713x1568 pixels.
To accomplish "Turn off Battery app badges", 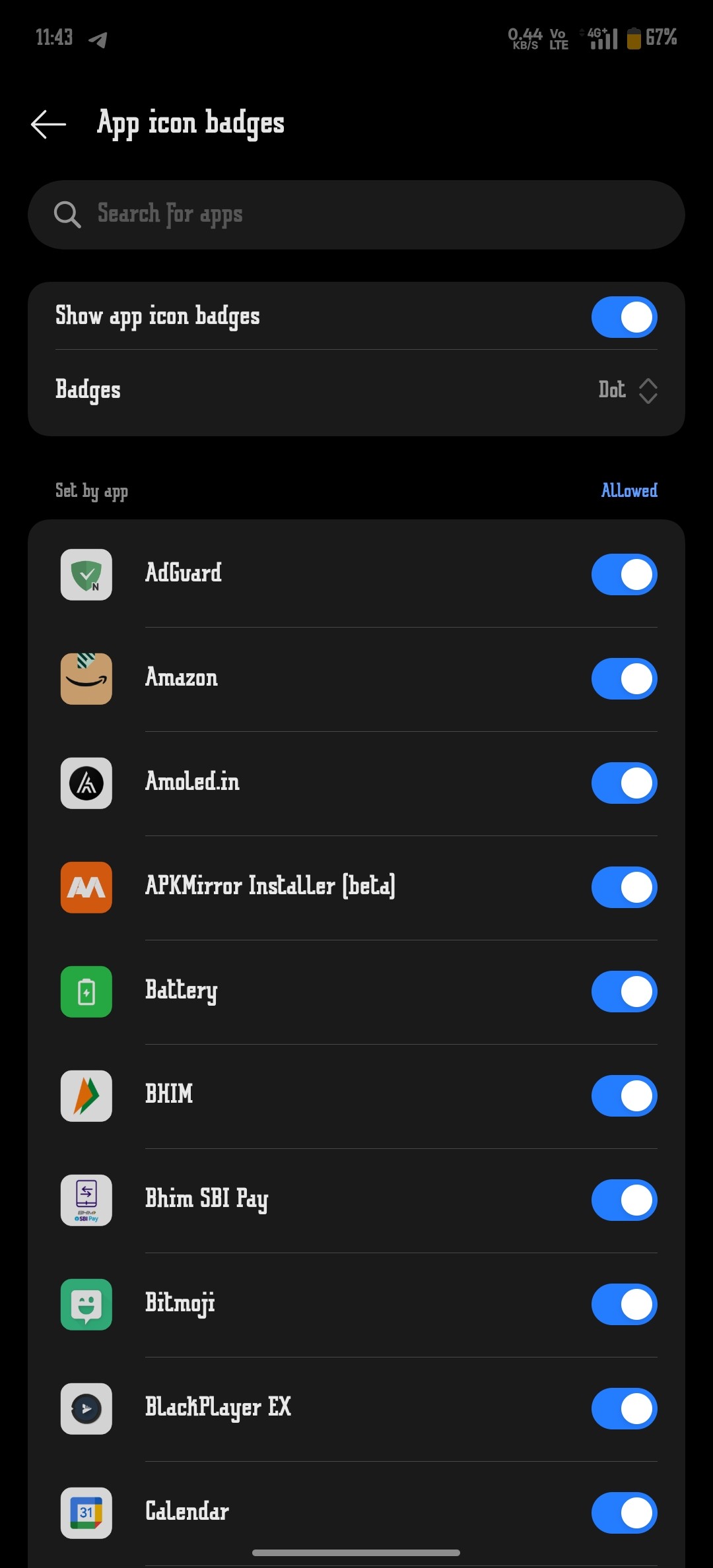I will (x=624, y=991).
